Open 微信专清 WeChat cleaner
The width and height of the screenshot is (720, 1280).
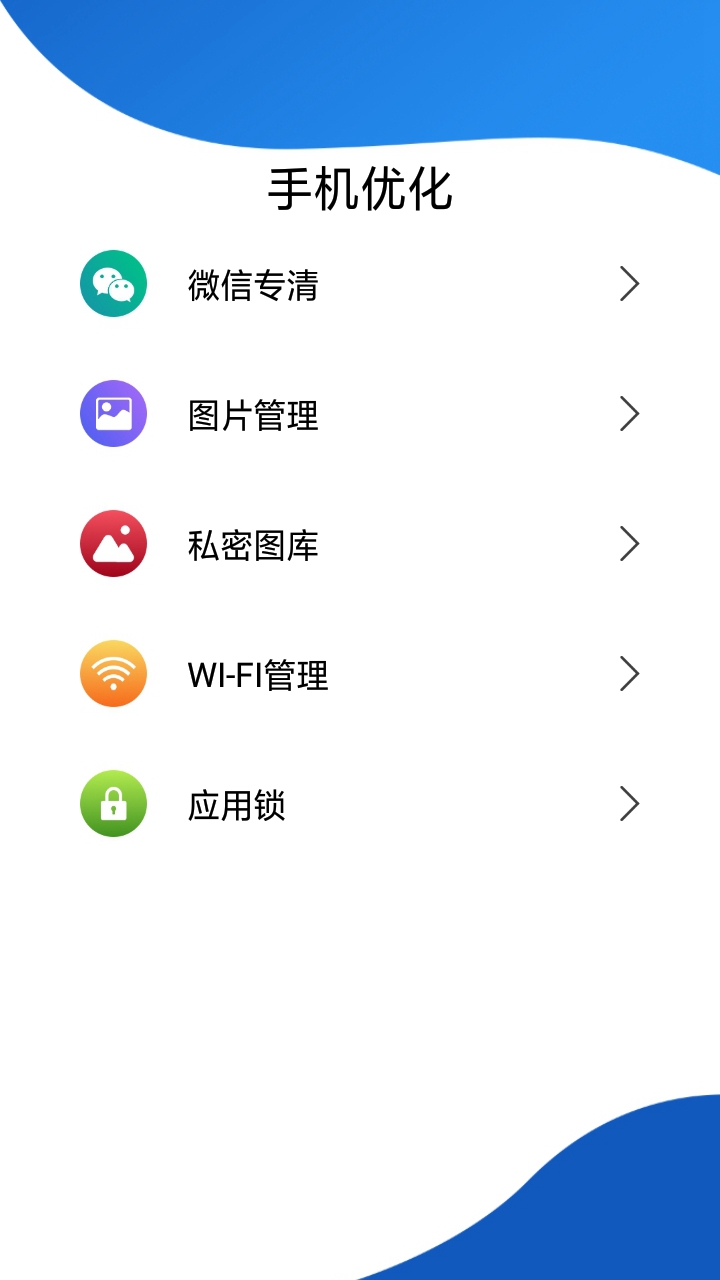click(360, 284)
